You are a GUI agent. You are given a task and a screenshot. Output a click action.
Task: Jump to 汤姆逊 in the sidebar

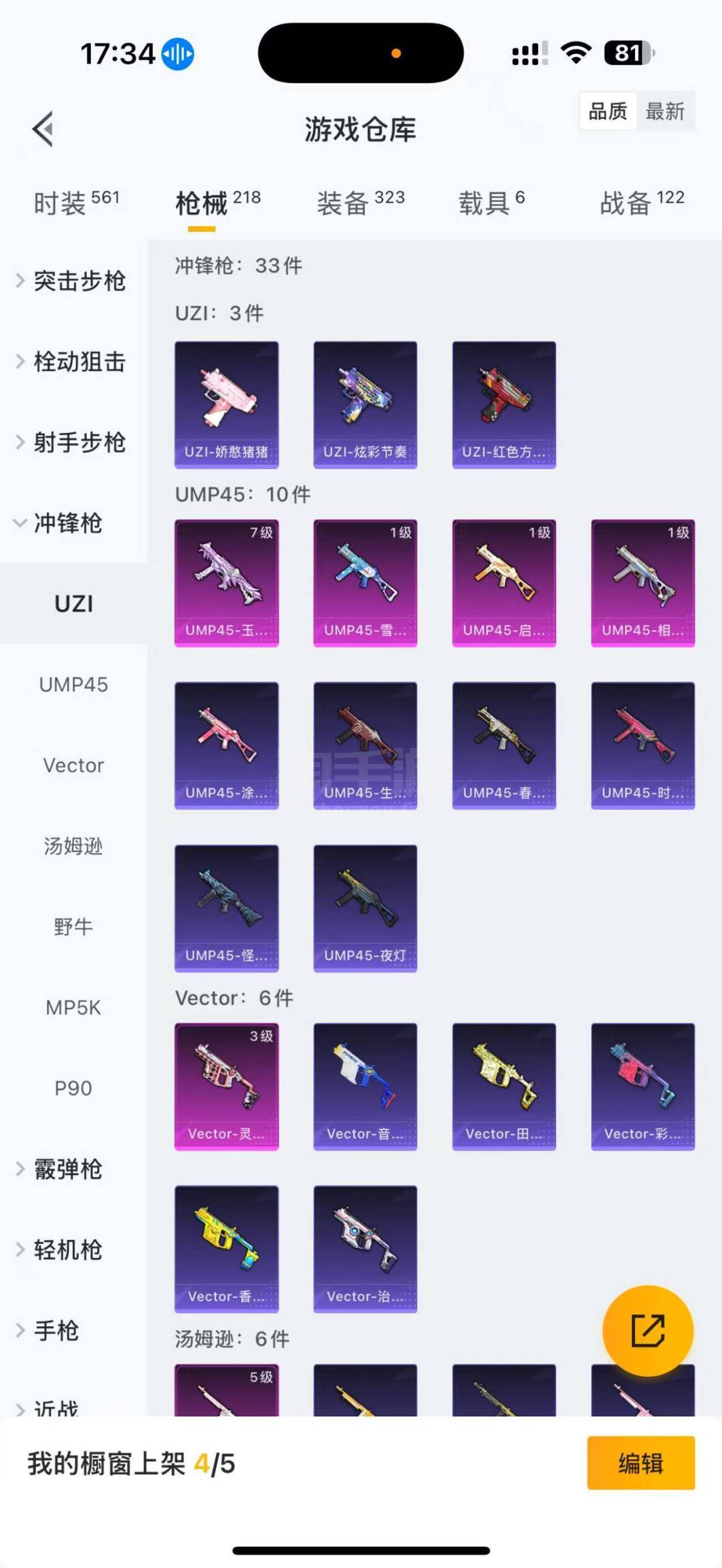point(74,846)
